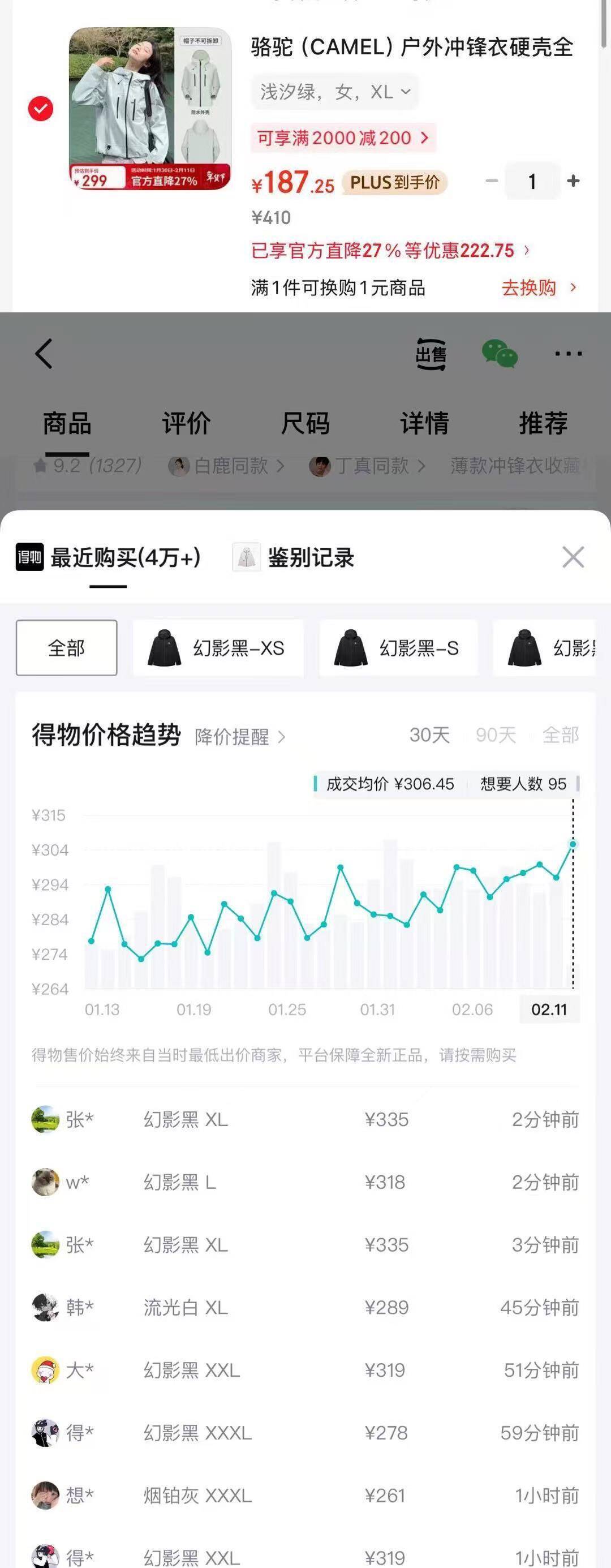Increase the cart quantity with the plus
Screen dimensions: 611x1568
coord(573,181)
